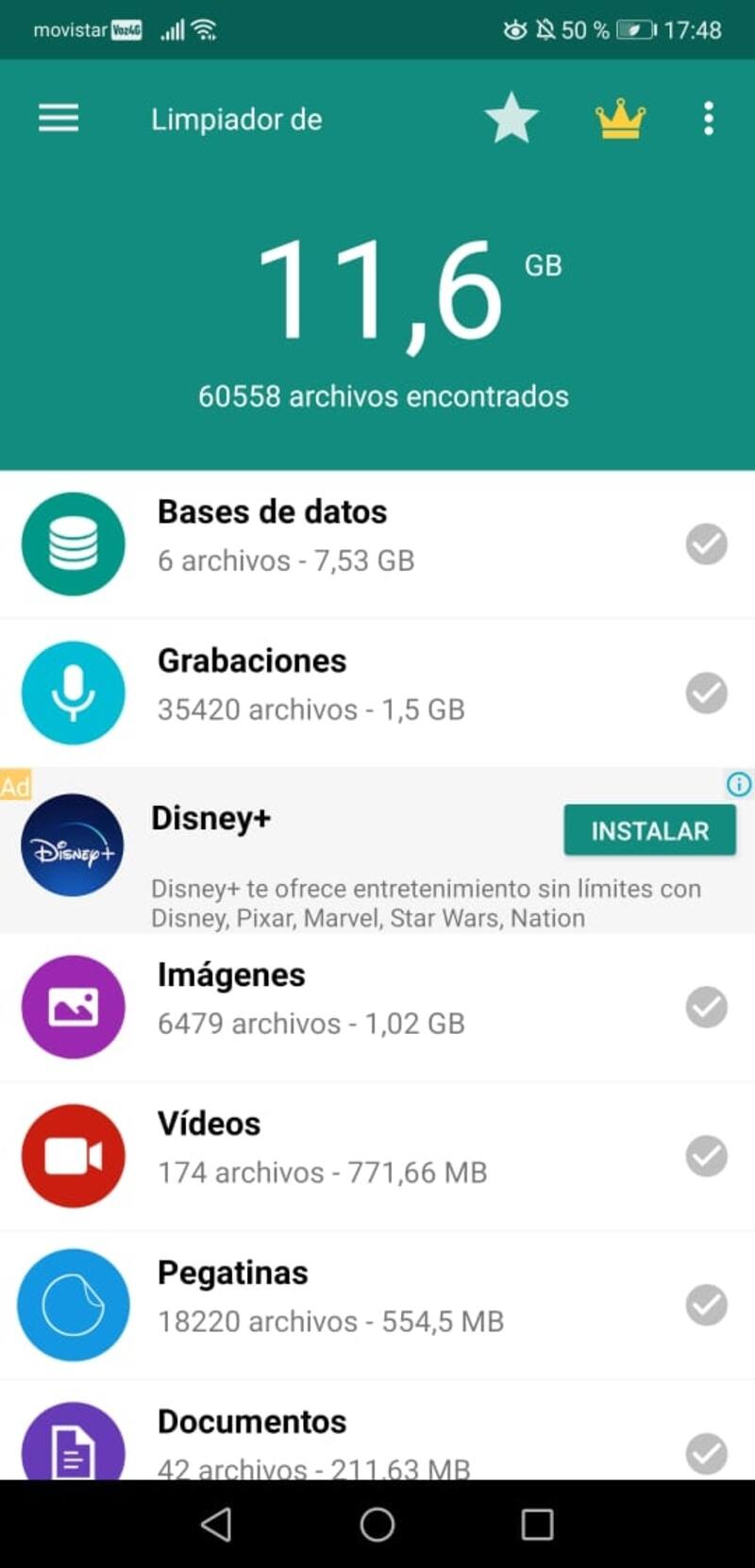Install Disney+ from the ad
Screen dimensions: 755x1568
point(649,831)
